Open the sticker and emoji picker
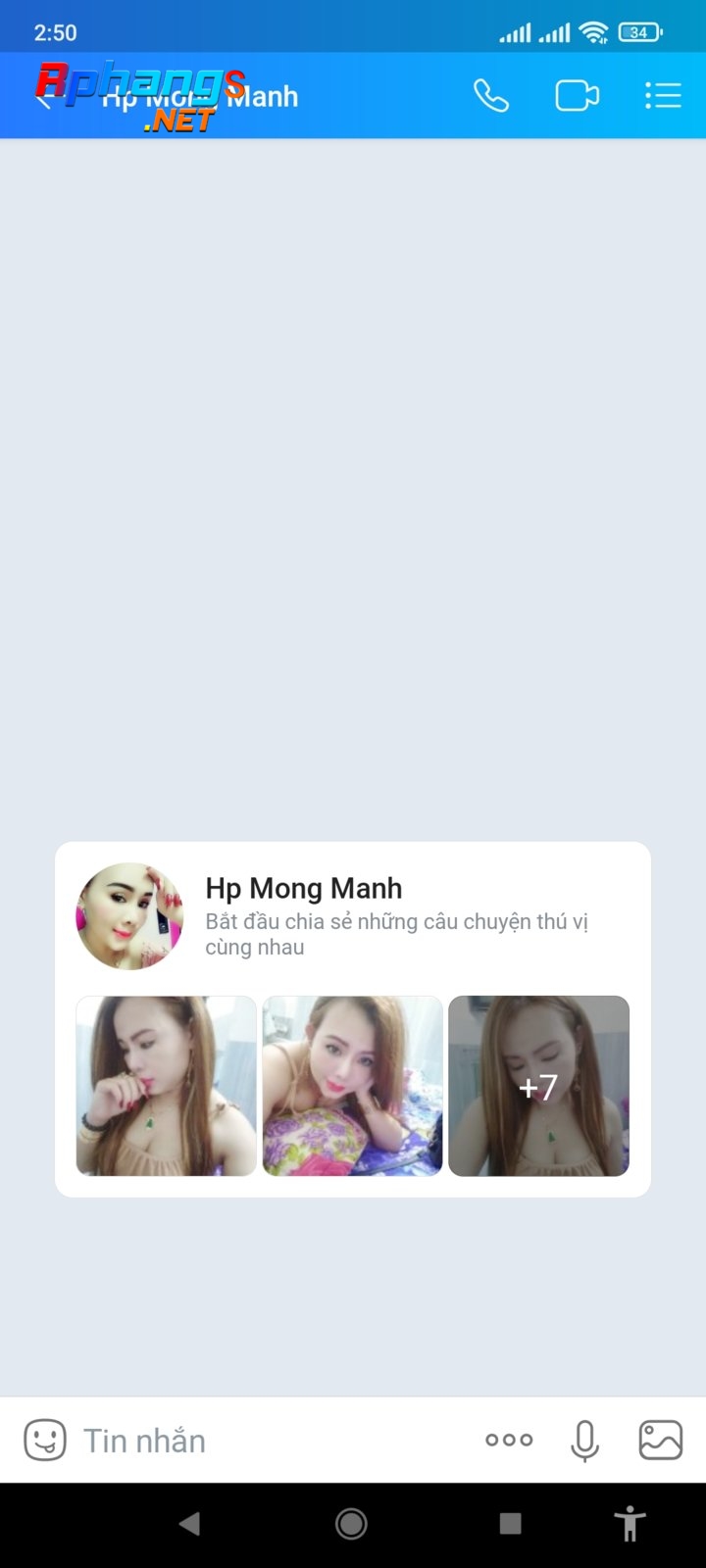This screenshot has width=706, height=1568. coord(45,1441)
